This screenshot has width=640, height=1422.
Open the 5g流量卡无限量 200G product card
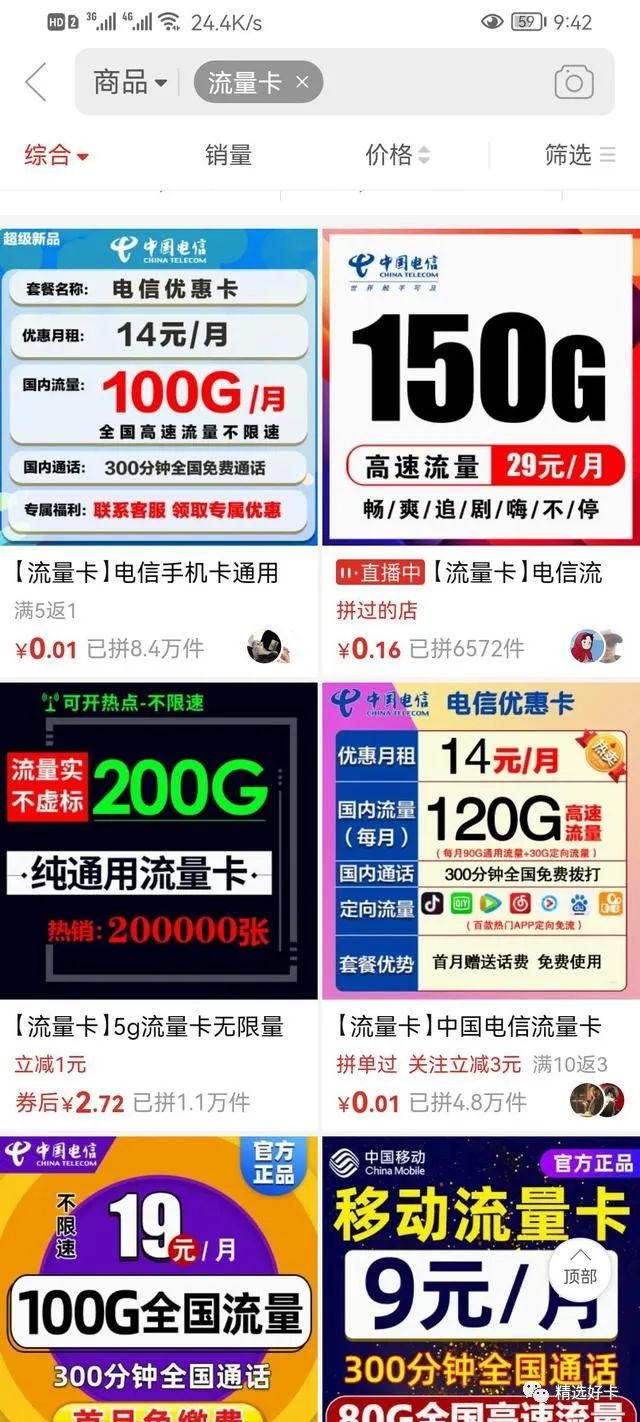click(x=159, y=906)
